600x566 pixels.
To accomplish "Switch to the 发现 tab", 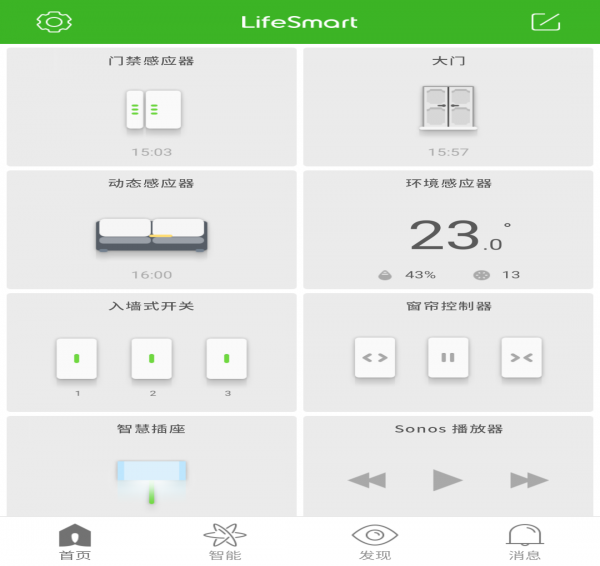I will pos(375,542).
